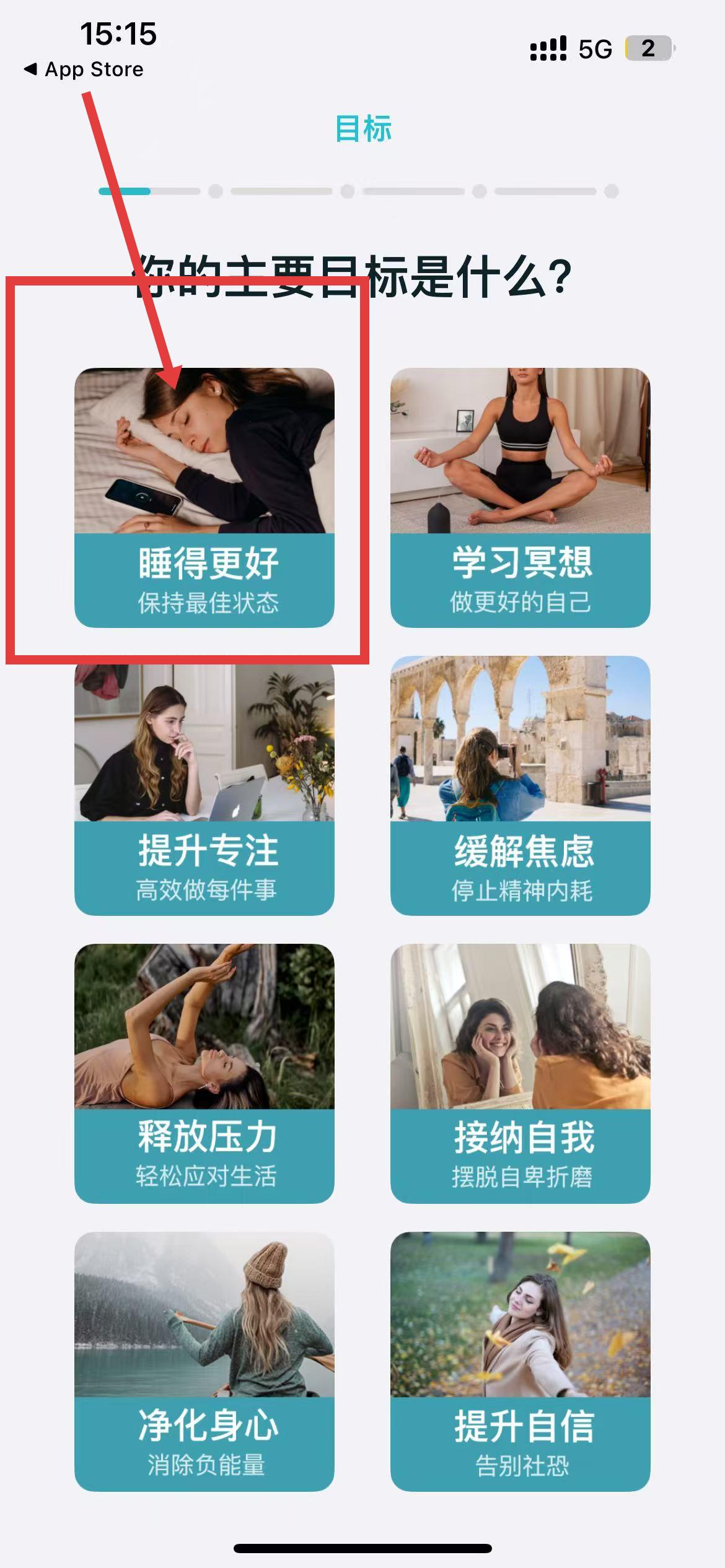Tap the 接纳自我 goal card

click(x=520, y=1073)
